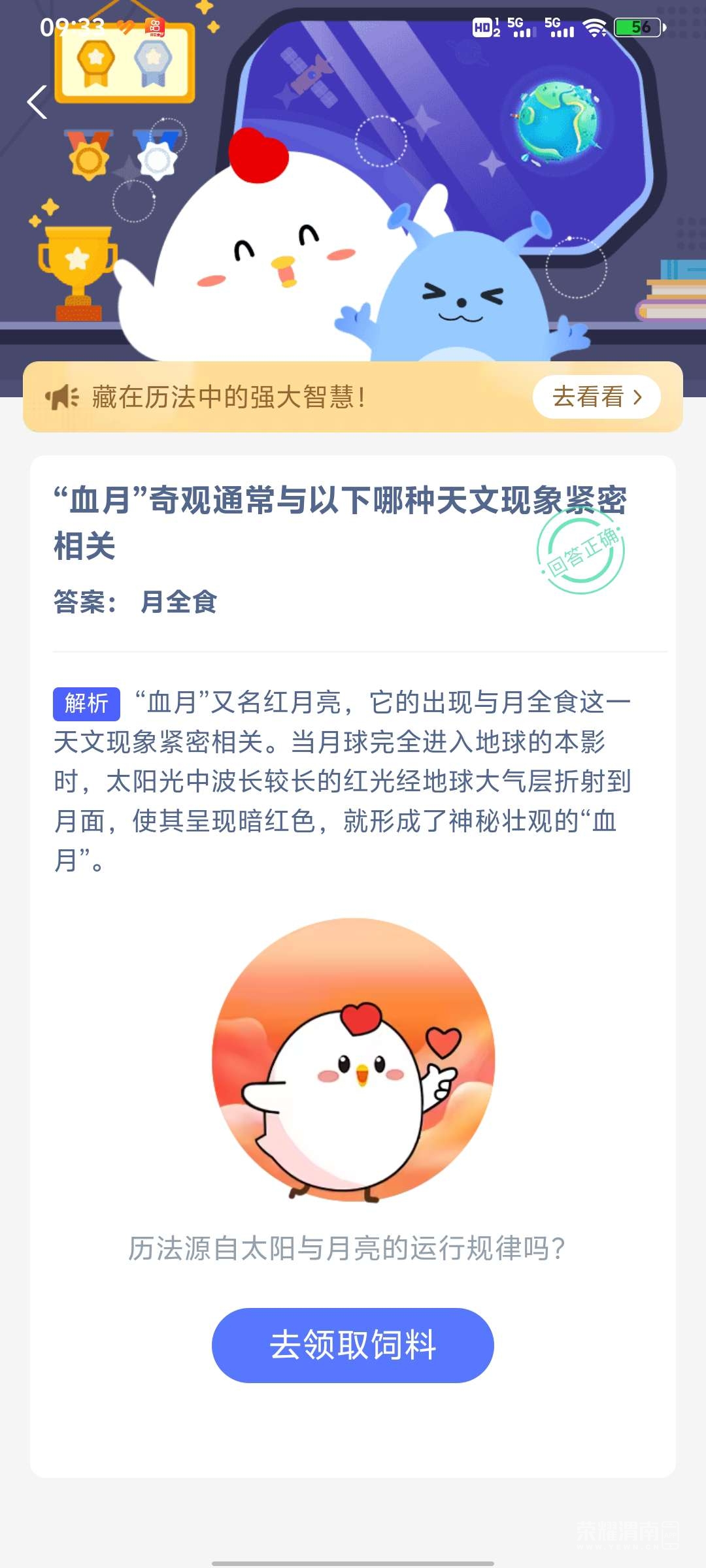Open the chicken calendar promo image
Image resolution: width=706 pixels, height=1568 pixels.
tap(353, 1060)
